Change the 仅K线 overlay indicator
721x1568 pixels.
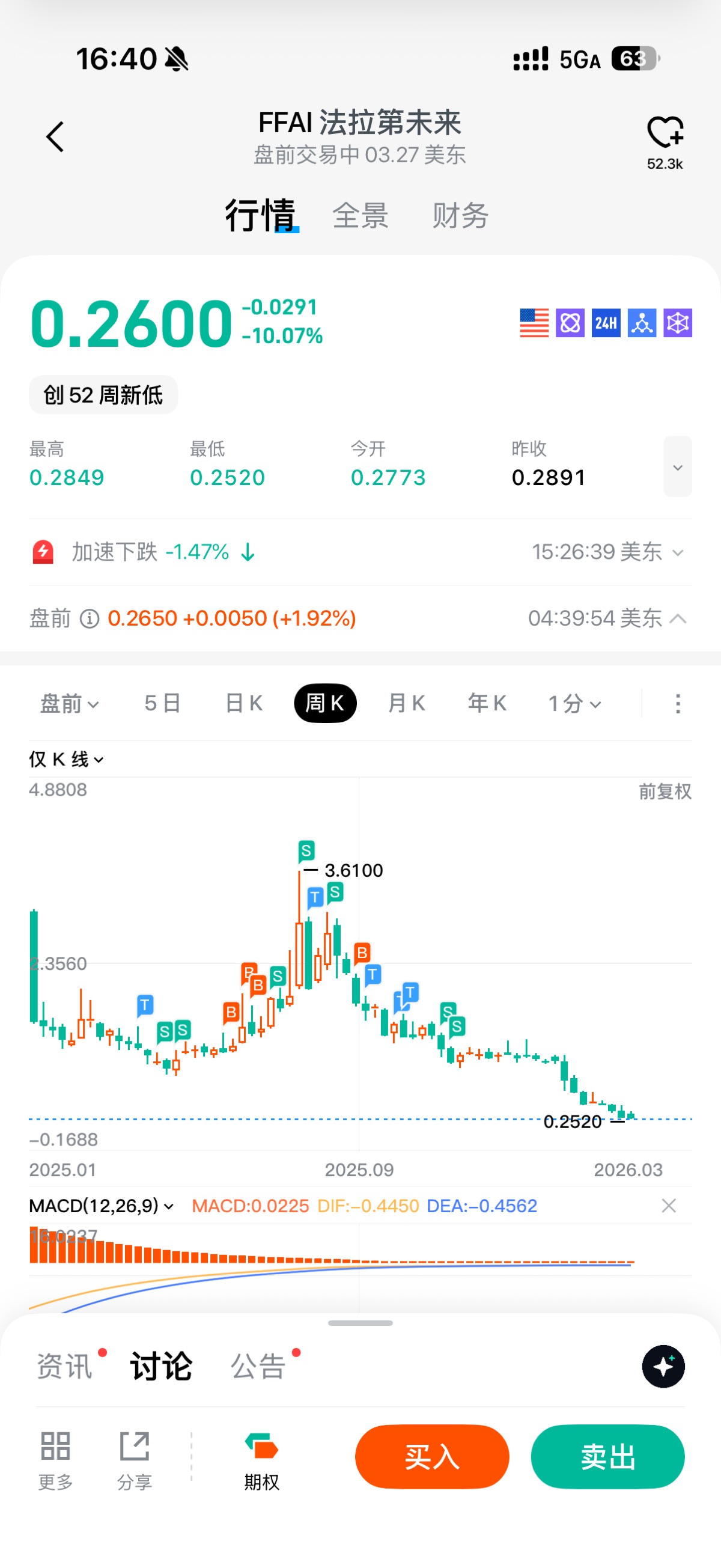click(x=66, y=759)
